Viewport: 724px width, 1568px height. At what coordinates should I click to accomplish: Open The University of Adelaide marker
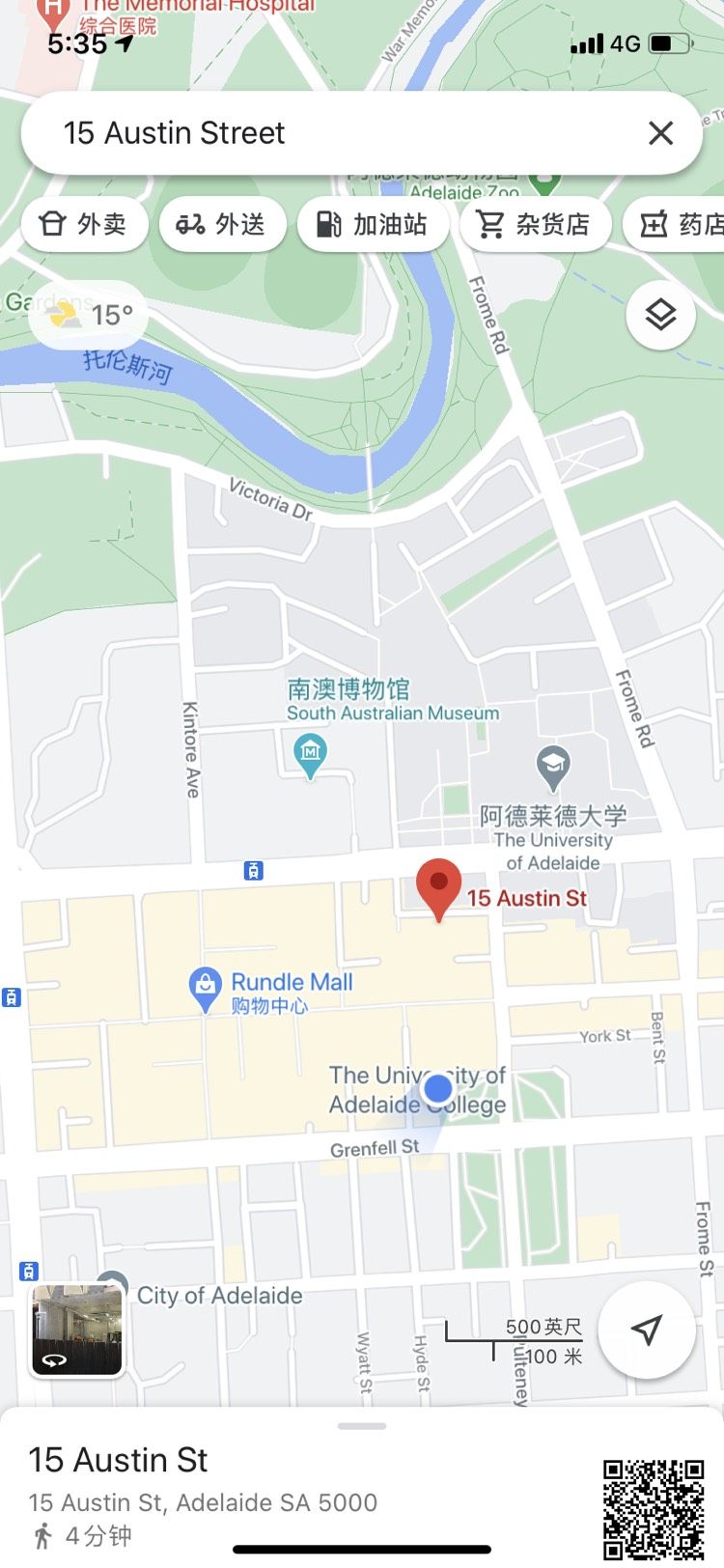click(553, 768)
